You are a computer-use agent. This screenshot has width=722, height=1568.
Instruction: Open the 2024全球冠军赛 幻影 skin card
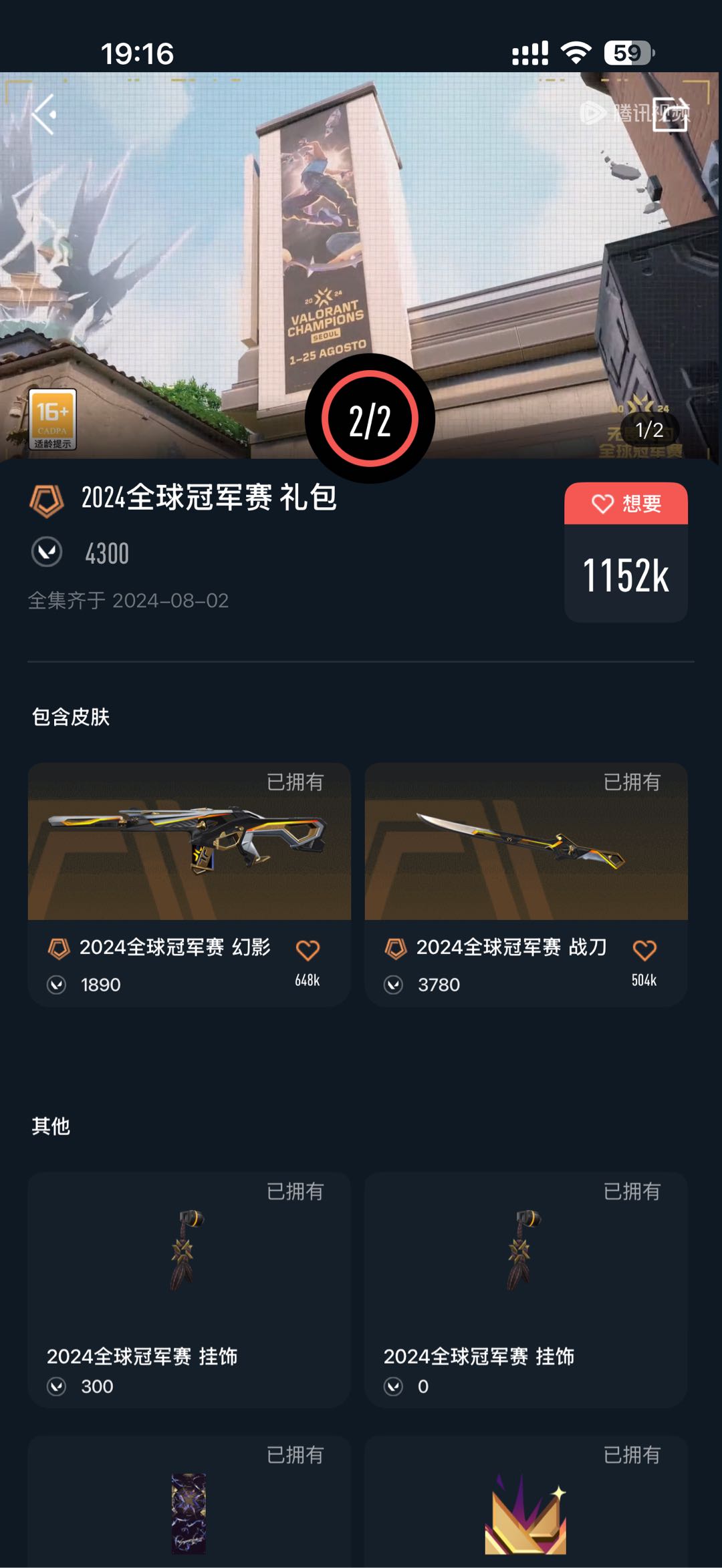tap(189, 842)
